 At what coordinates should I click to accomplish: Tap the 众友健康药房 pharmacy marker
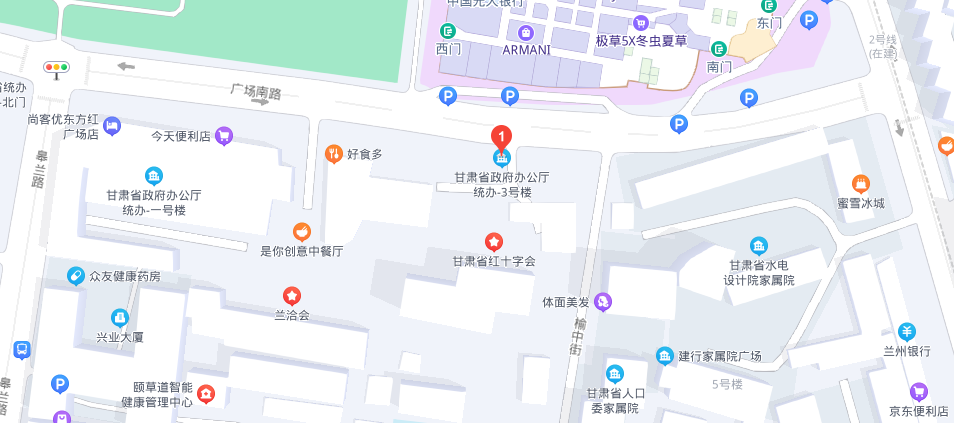(75, 276)
